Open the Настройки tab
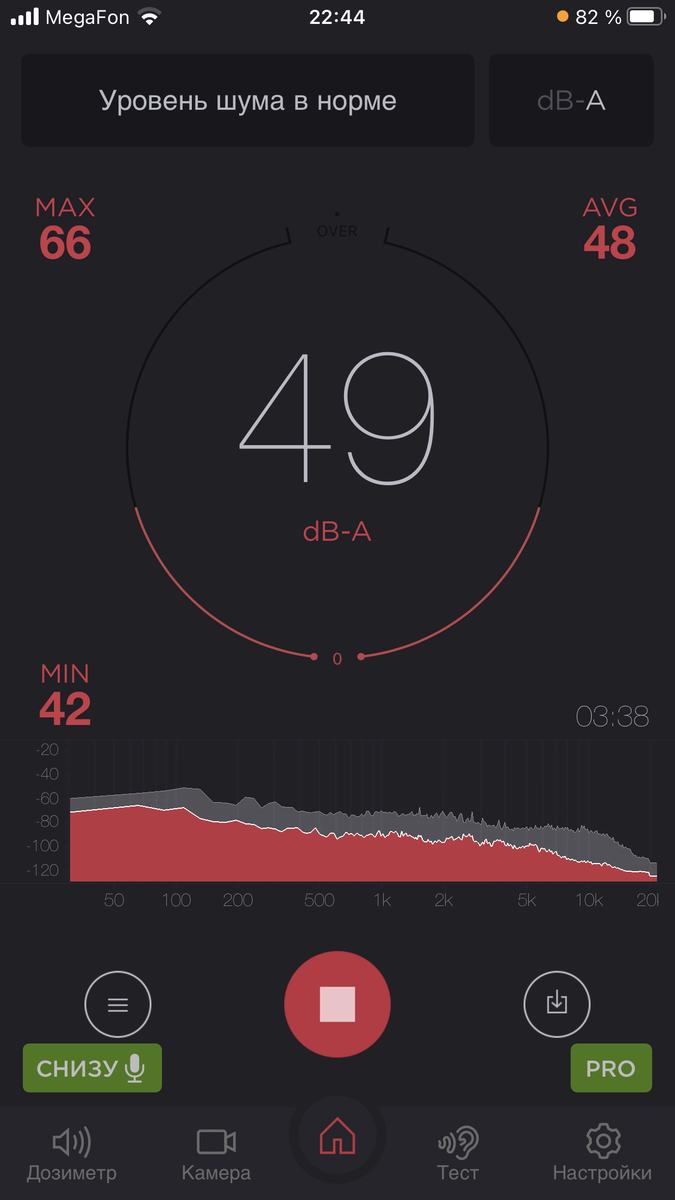Screen dimensions: 675x1200 tap(602, 1154)
